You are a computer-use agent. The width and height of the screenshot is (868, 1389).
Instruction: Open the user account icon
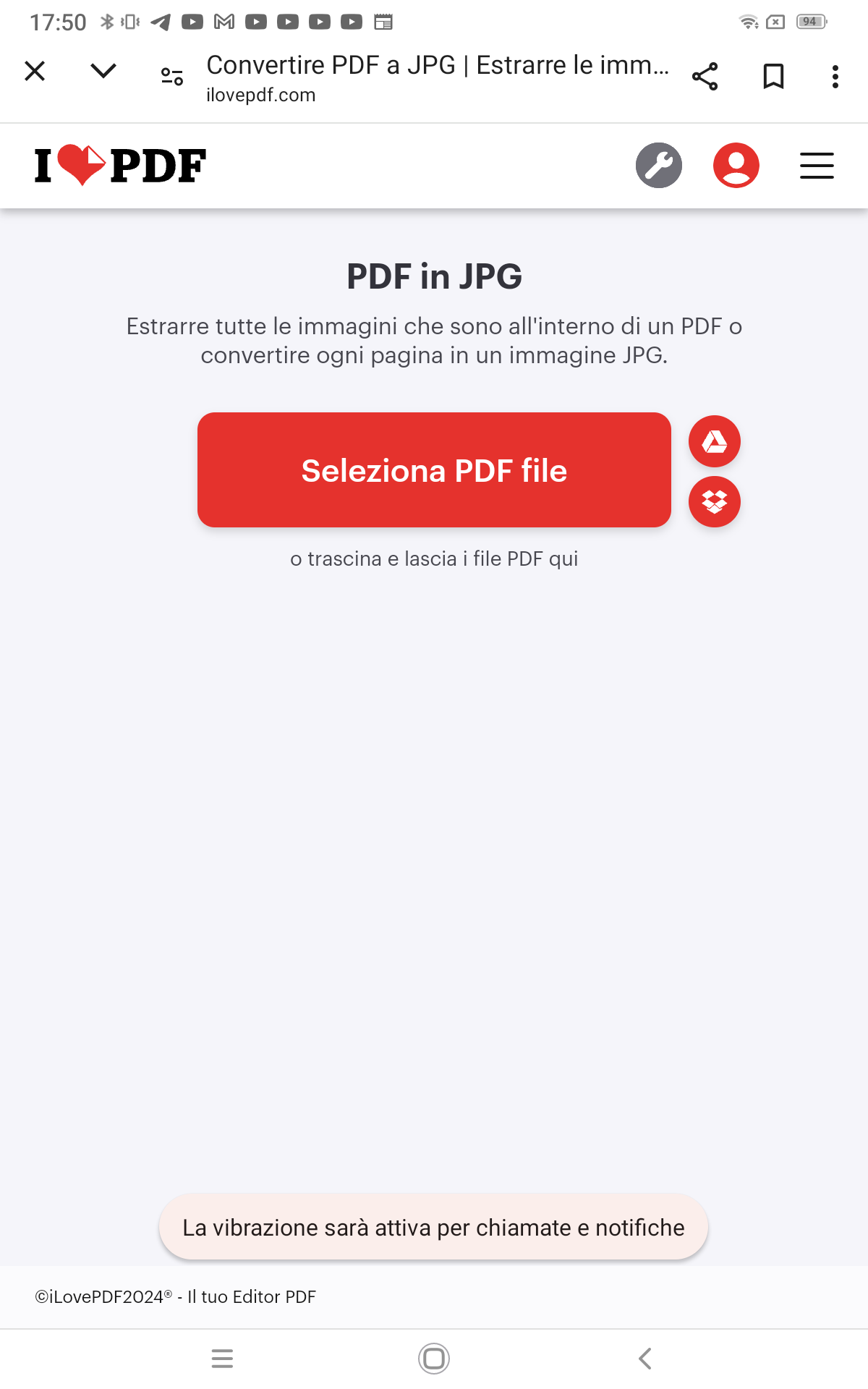tap(736, 166)
